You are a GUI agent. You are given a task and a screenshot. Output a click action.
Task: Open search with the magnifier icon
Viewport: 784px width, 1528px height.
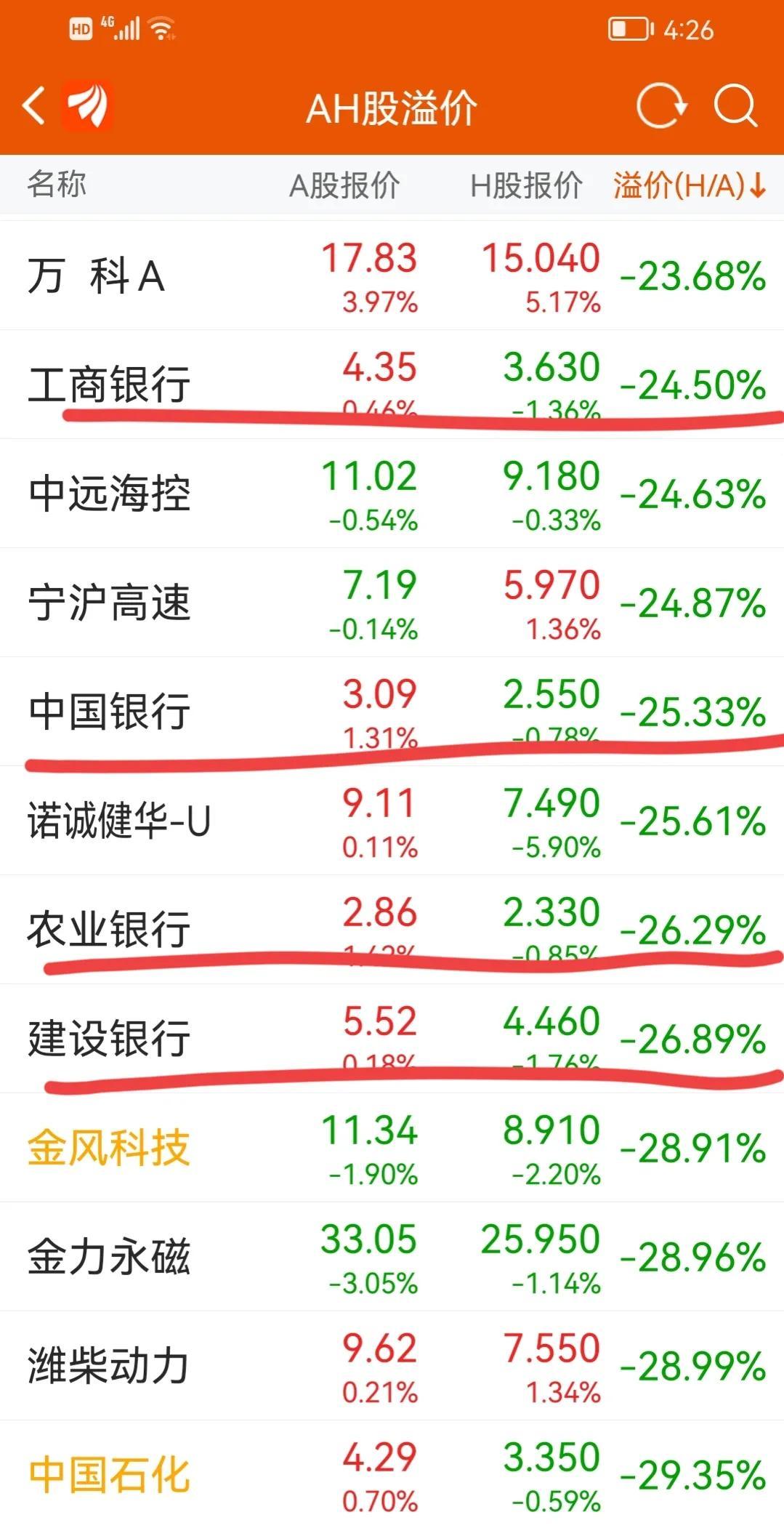736,106
